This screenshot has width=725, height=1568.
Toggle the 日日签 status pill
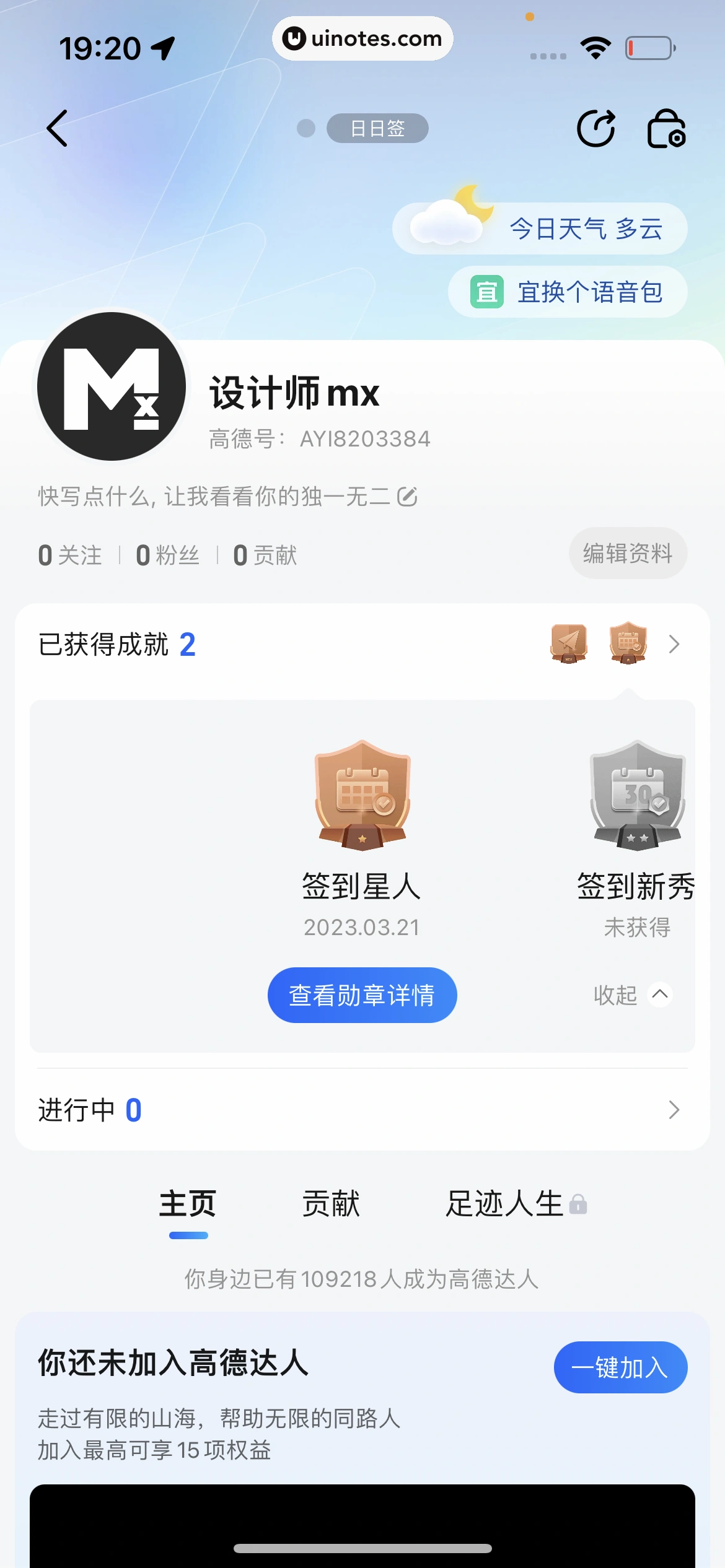pos(377,128)
